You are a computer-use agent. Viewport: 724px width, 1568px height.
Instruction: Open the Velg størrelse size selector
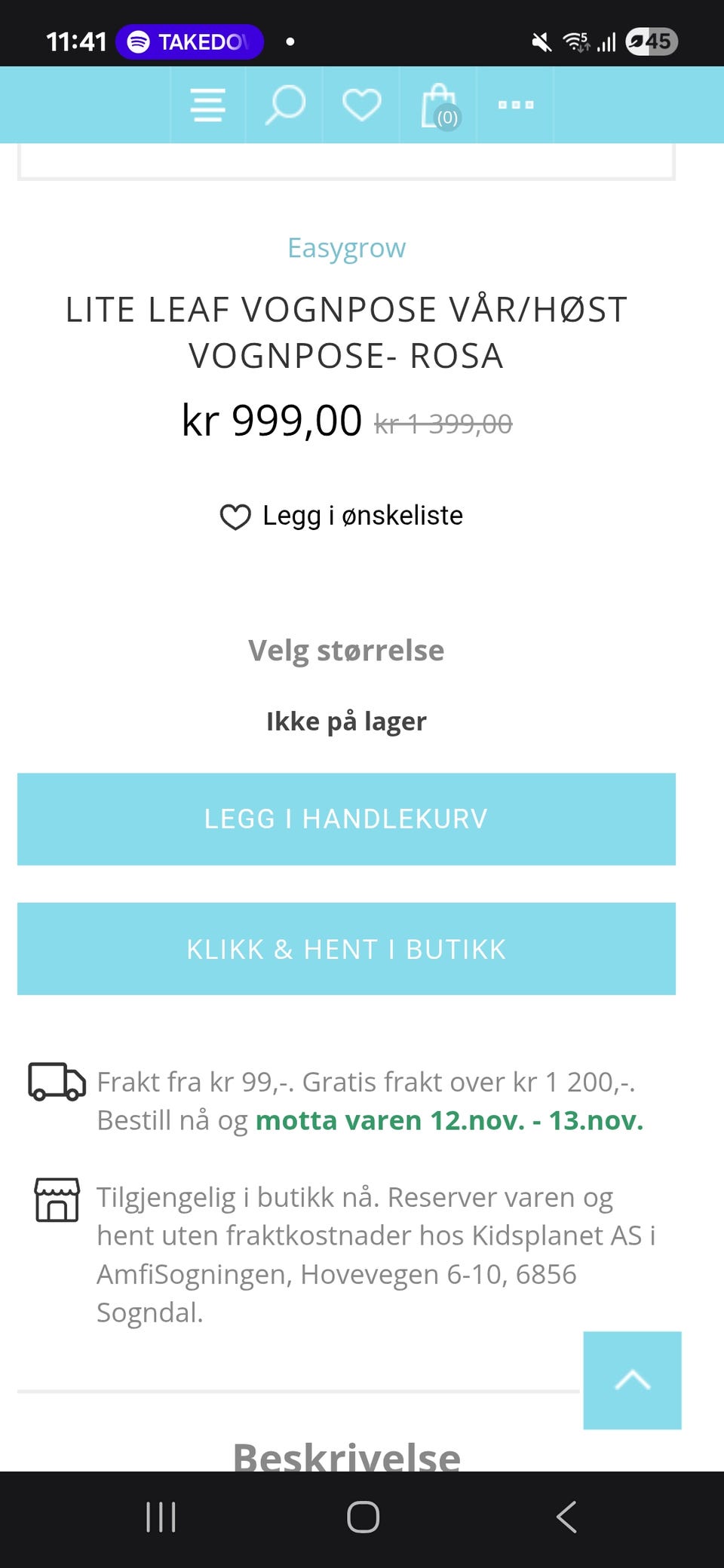345,650
